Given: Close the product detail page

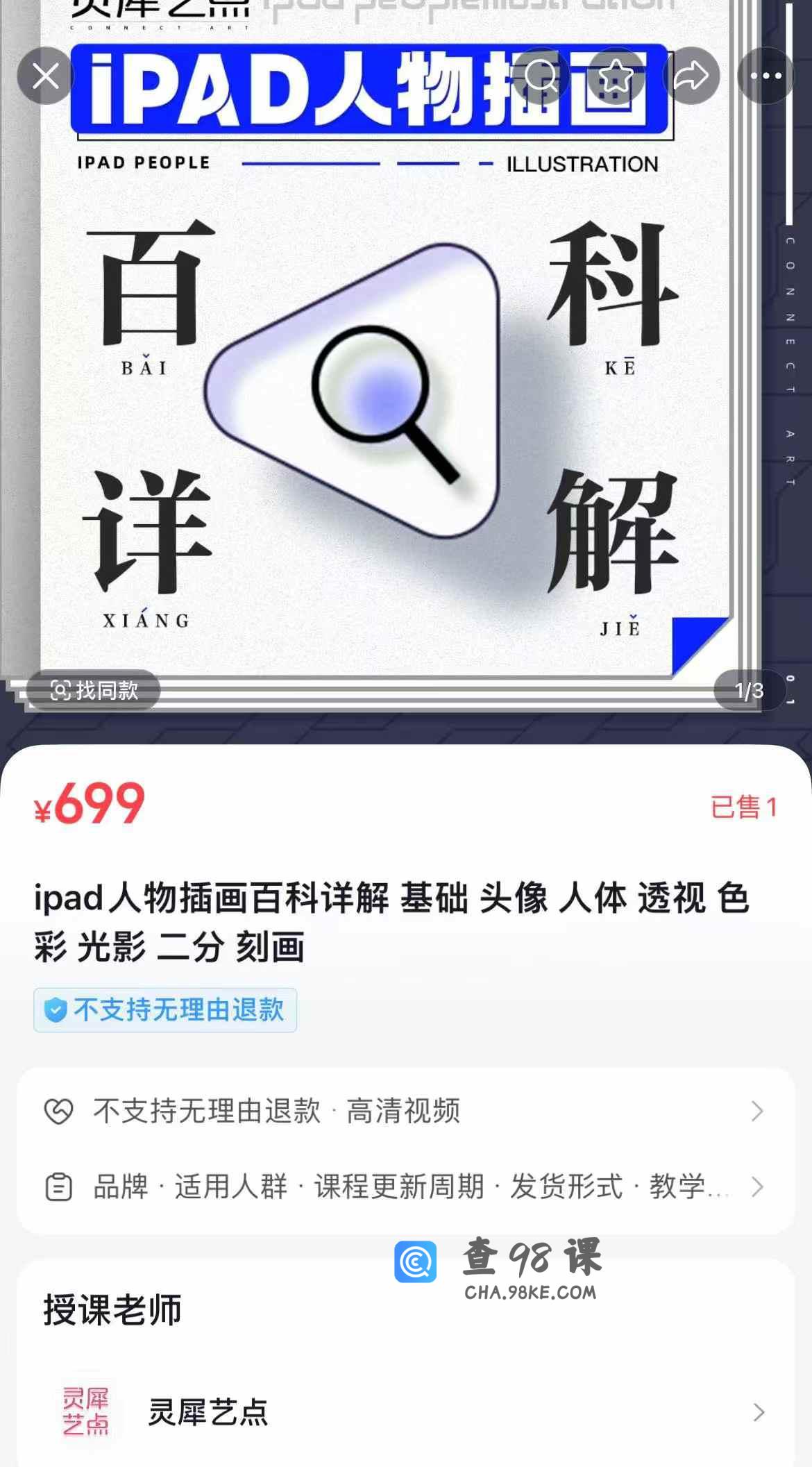Looking at the screenshot, I should point(46,76).
